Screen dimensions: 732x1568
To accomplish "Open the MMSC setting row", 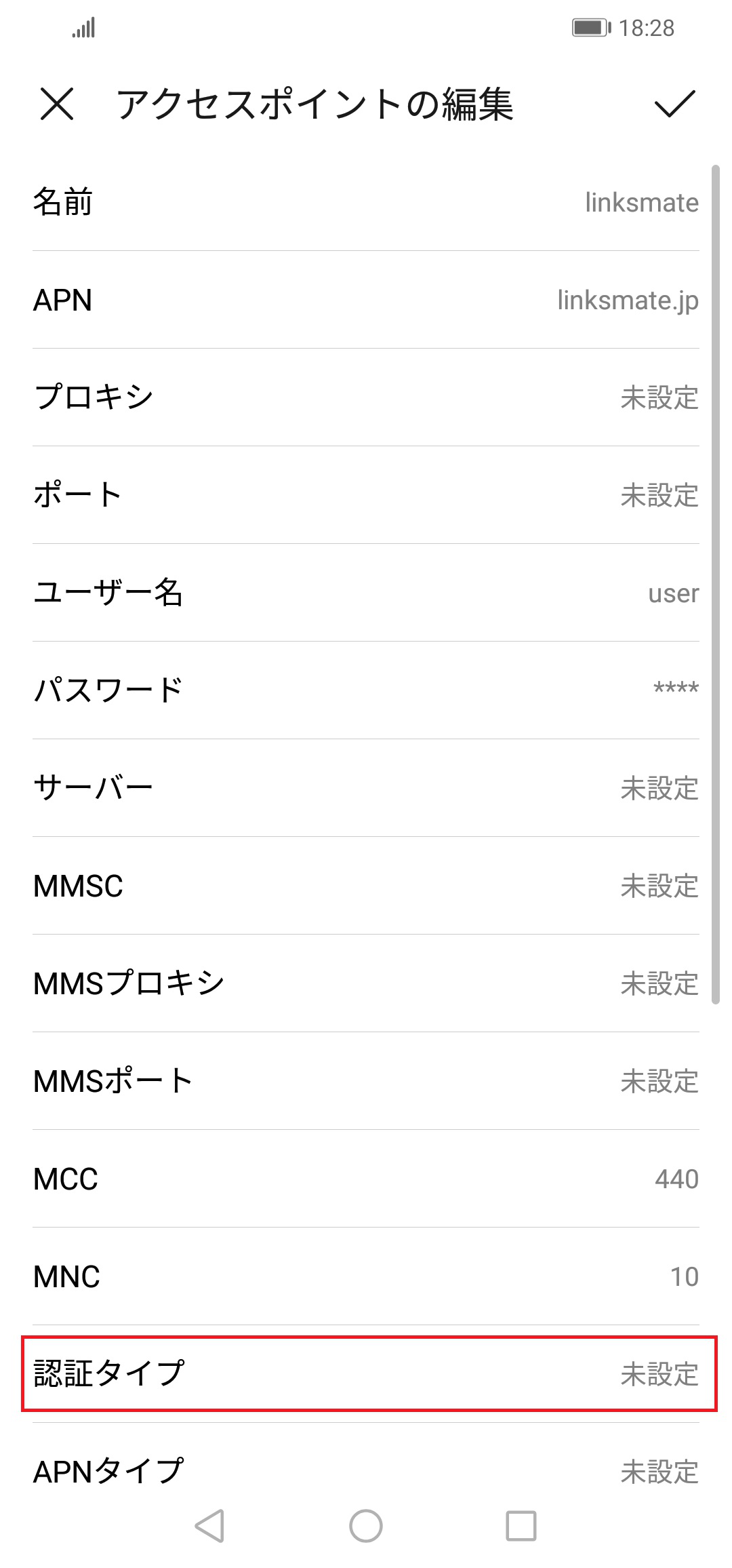I will 366,886.
